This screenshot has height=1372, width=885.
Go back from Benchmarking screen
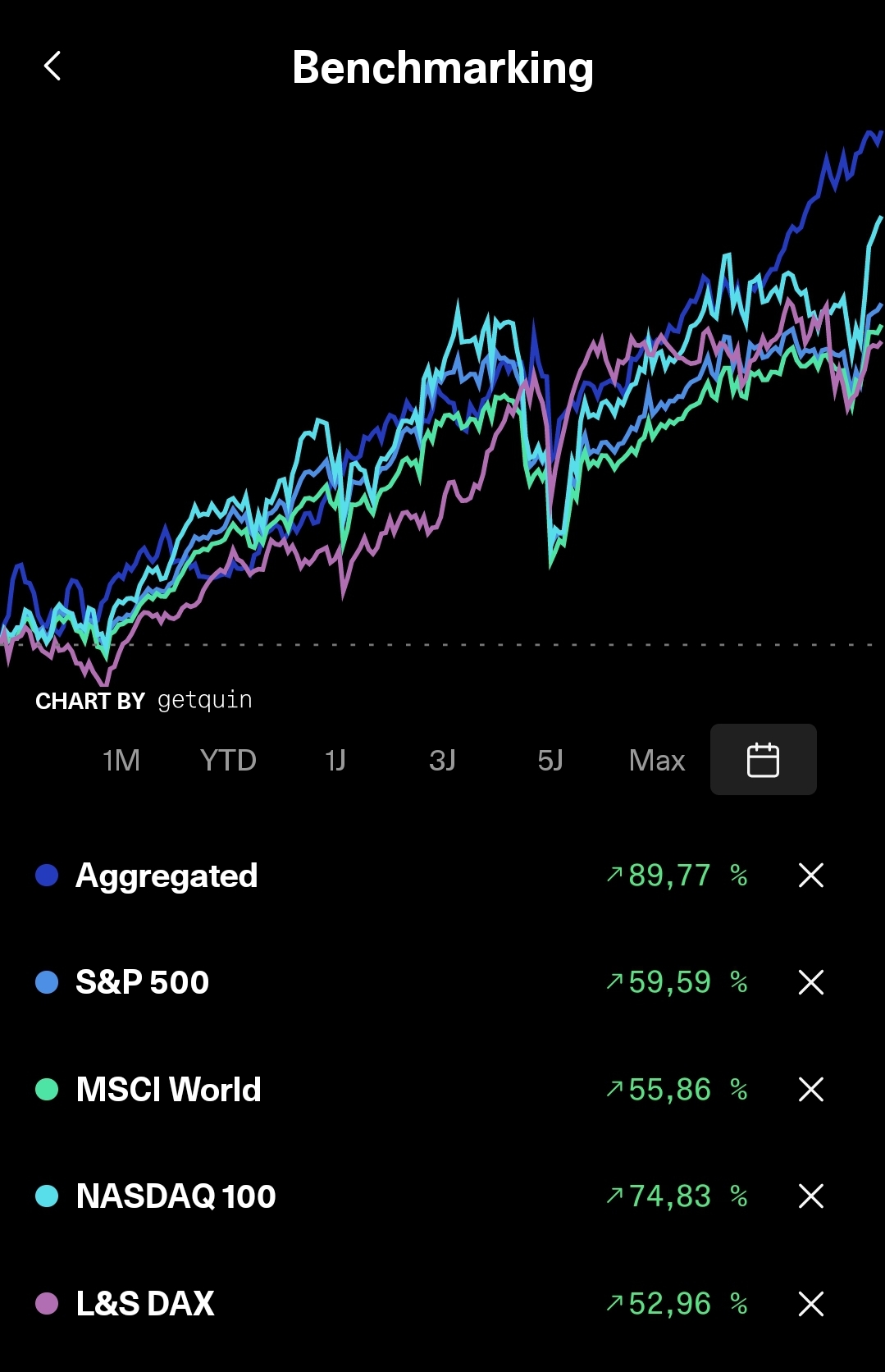52,66
